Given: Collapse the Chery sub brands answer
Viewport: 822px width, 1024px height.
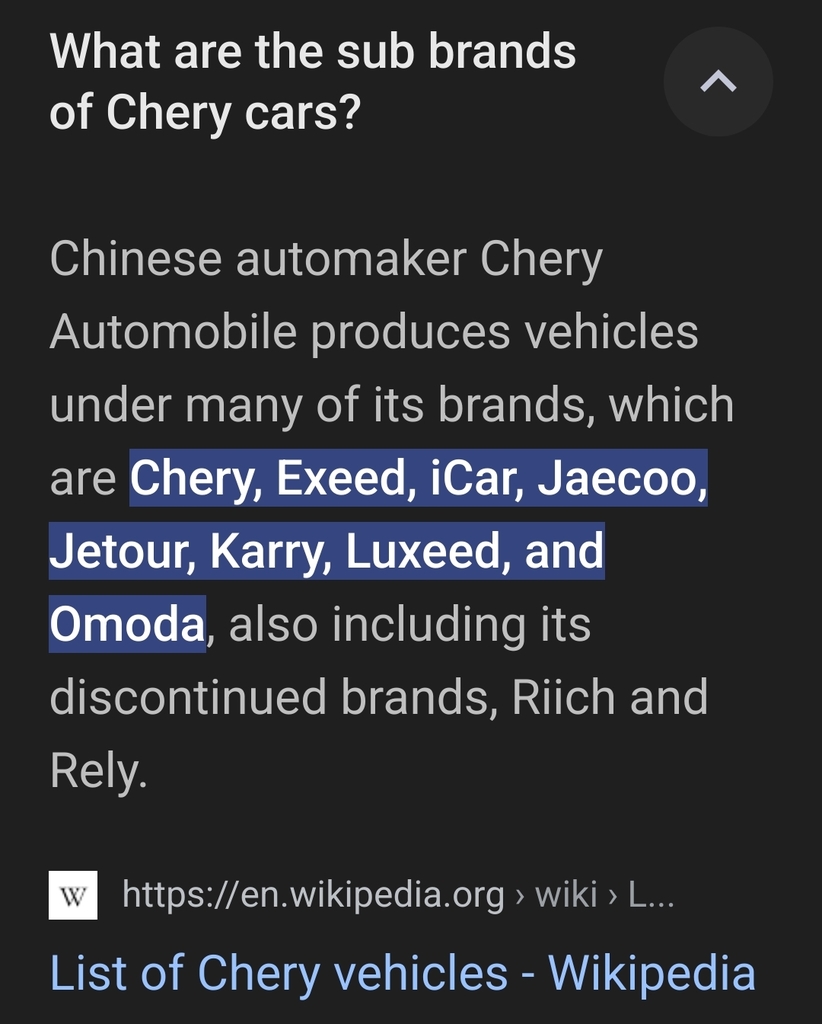Looking at the screenshot, I should tap(718, 82).
